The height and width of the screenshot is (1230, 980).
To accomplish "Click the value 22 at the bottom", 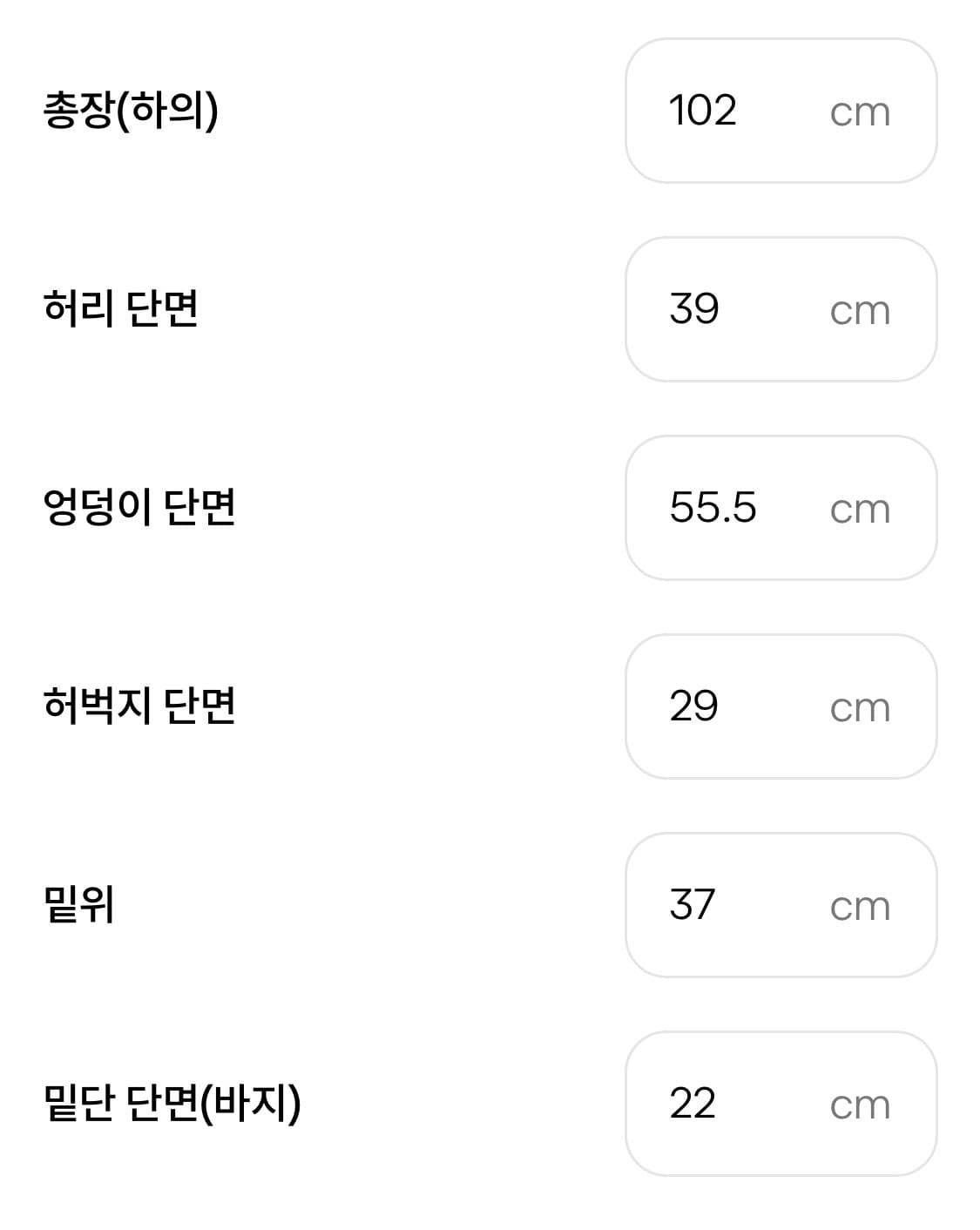I will pyautogui.click(x=694, y=1104).
